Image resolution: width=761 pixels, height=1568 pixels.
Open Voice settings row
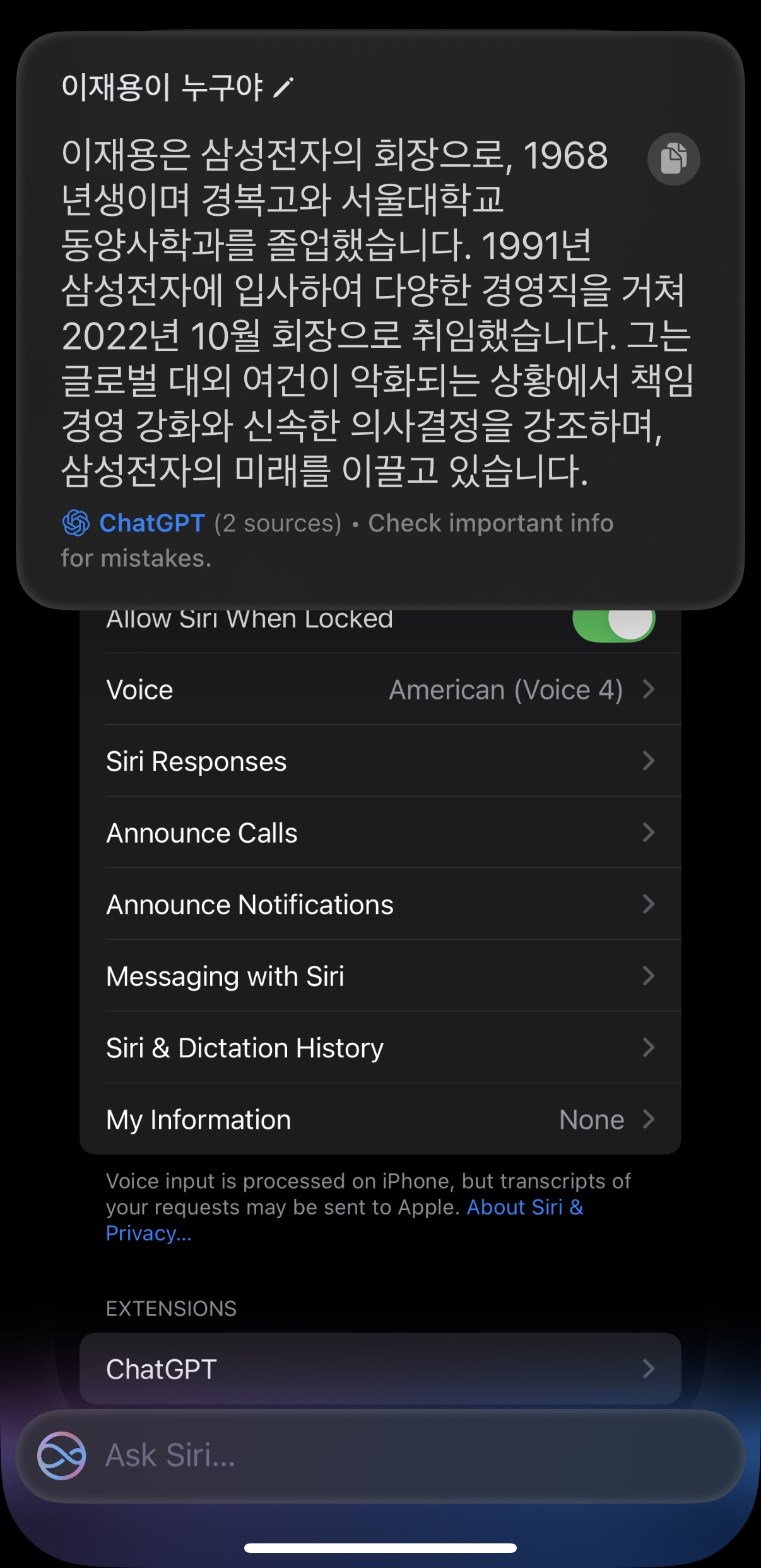click(380, 689)
